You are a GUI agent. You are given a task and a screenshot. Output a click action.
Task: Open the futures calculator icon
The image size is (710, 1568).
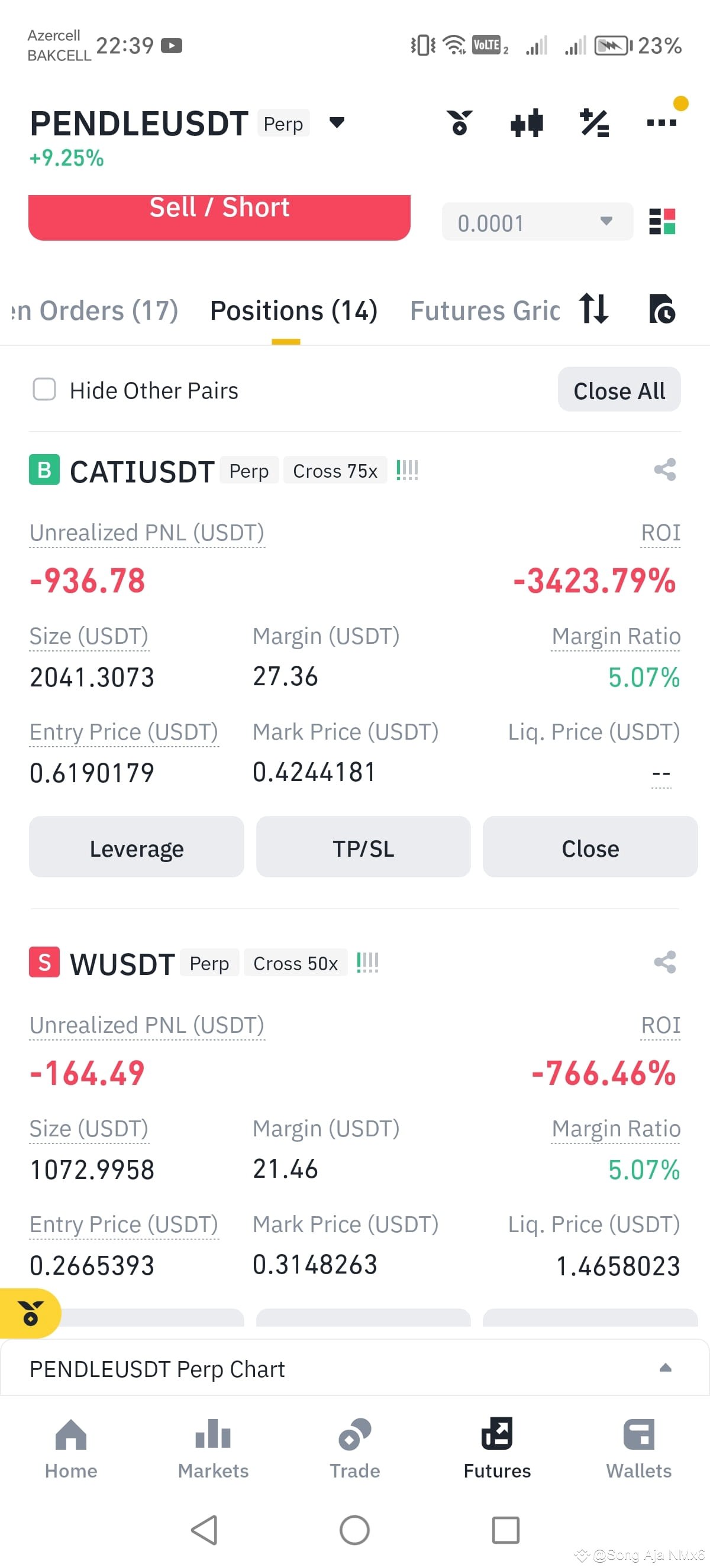click(x=593, y=122)
